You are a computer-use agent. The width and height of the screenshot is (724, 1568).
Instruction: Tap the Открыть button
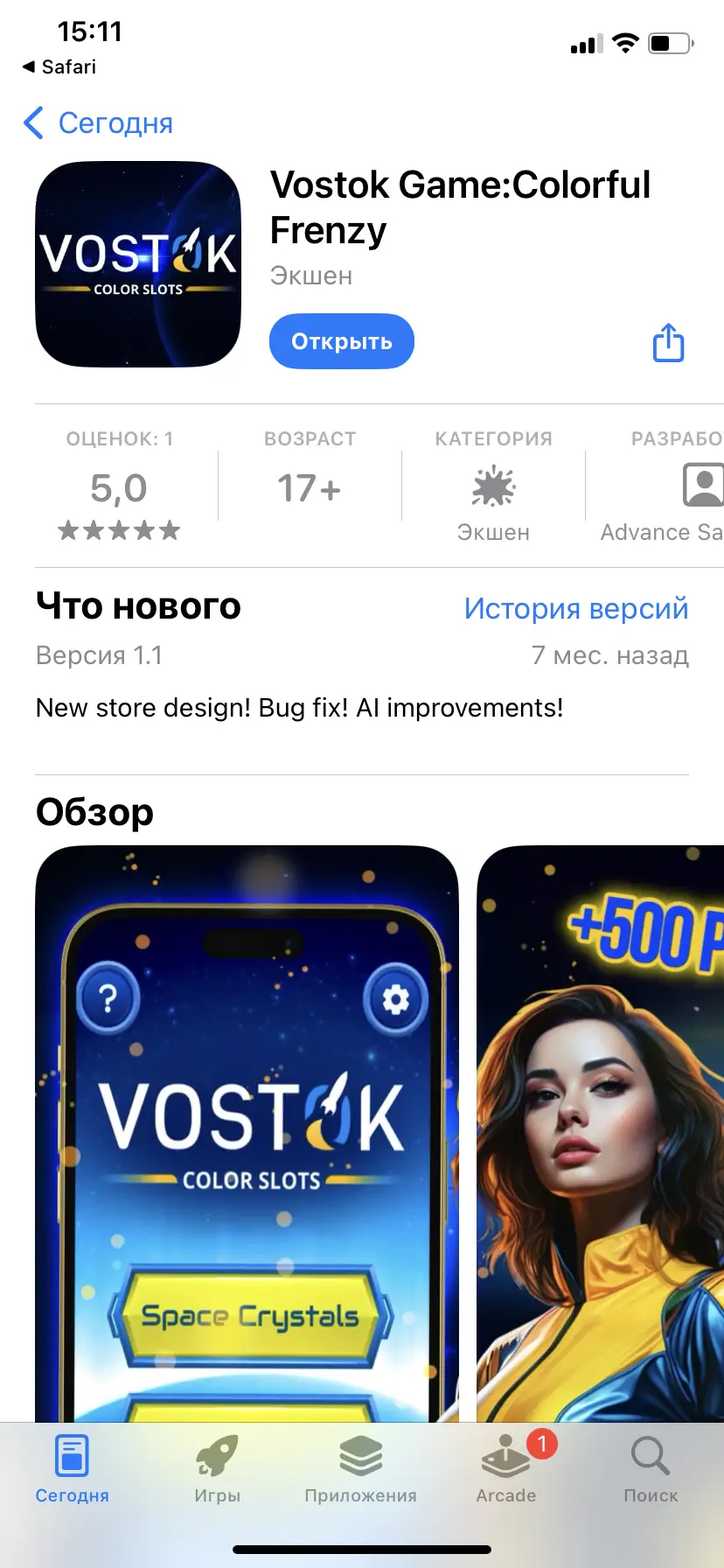pyautogui.click(x=341, y=341)
